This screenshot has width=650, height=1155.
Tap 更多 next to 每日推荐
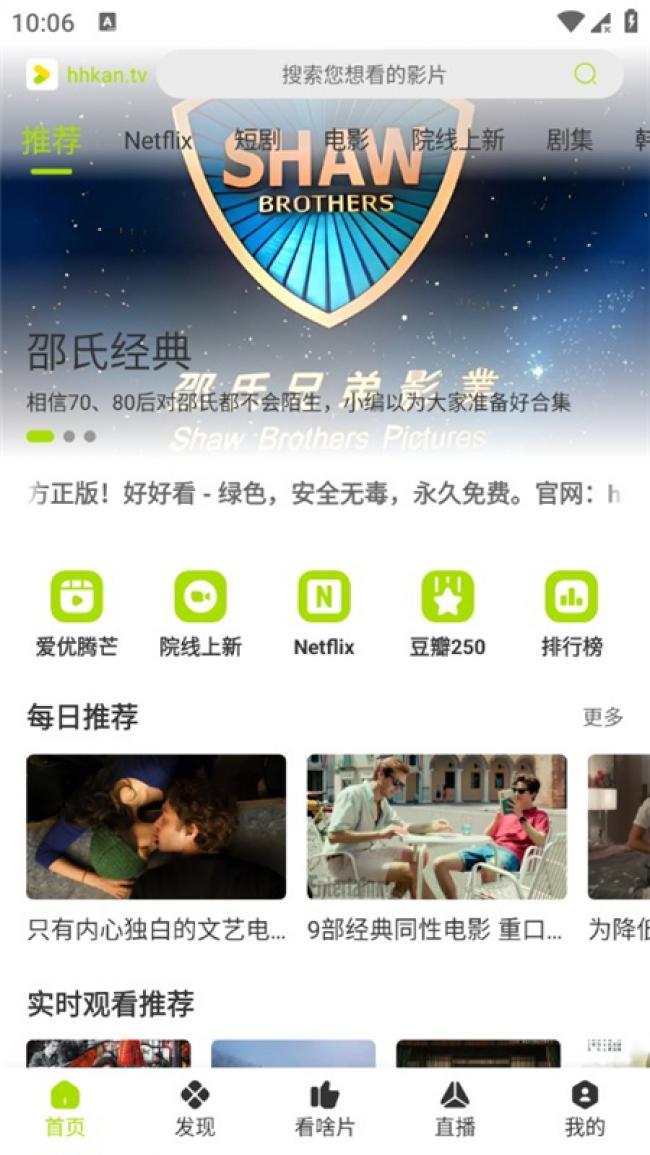(603, 717)
